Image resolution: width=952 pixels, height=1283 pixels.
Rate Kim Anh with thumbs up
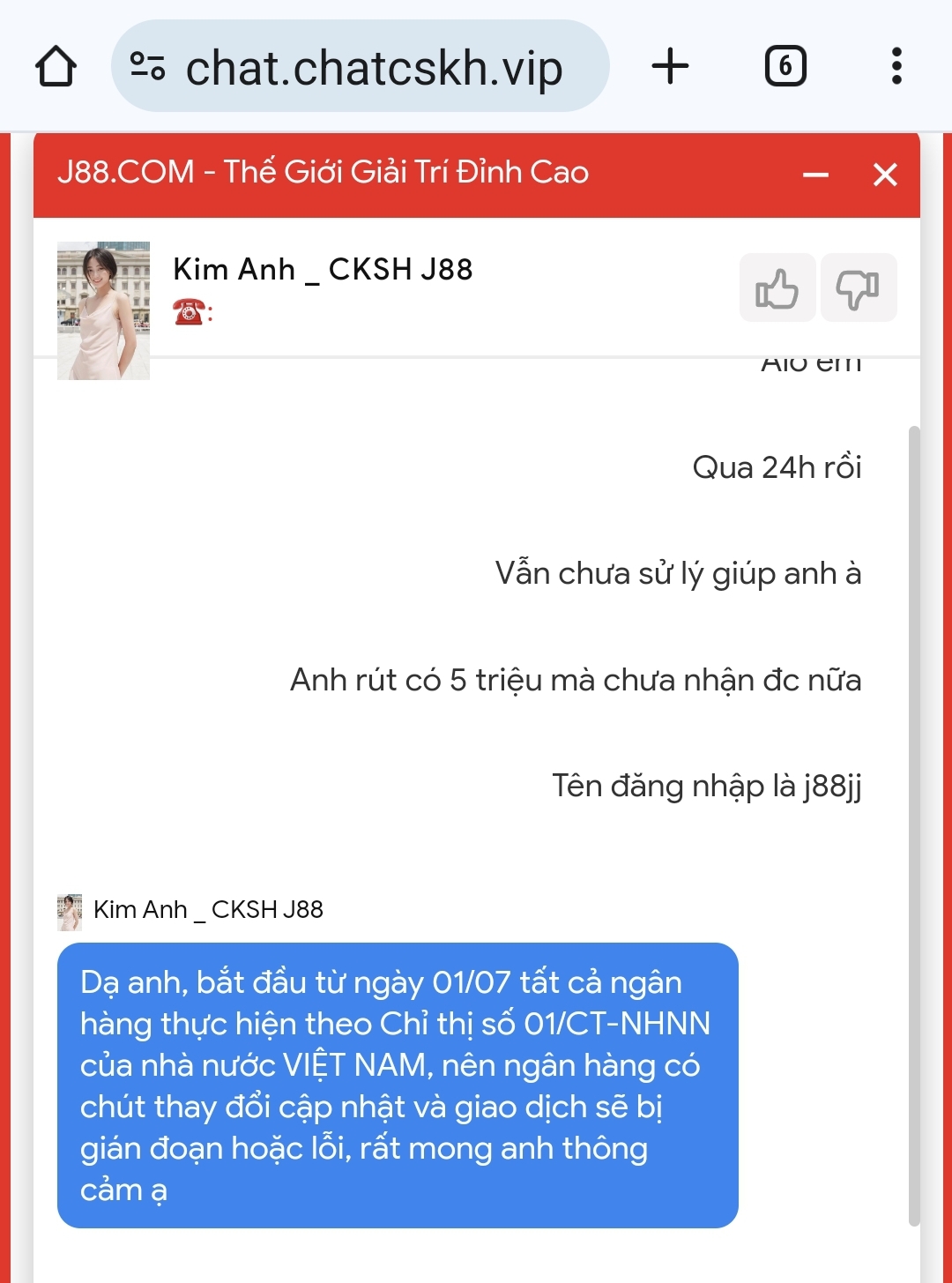coord(777,288)
